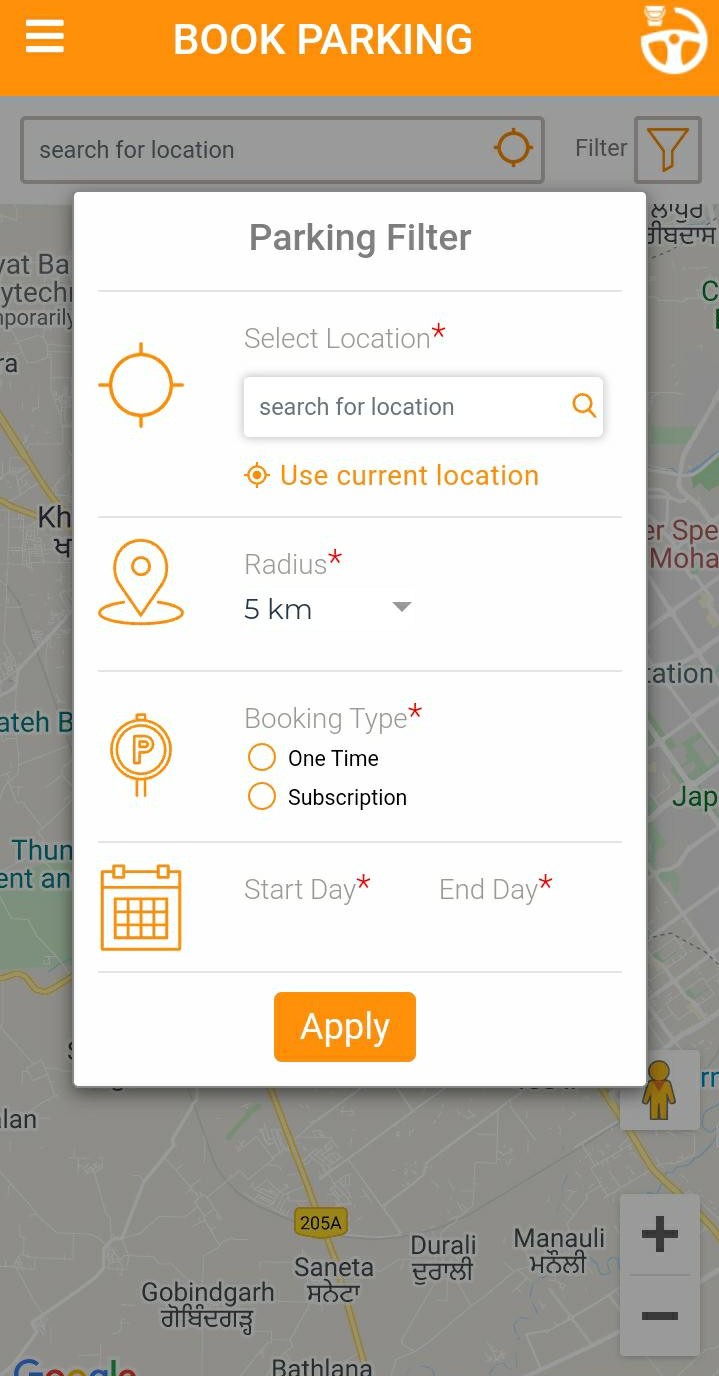This screenshot has width=719, height=1376.
Task: Apply the parking filter
Action: (345, 1027)
